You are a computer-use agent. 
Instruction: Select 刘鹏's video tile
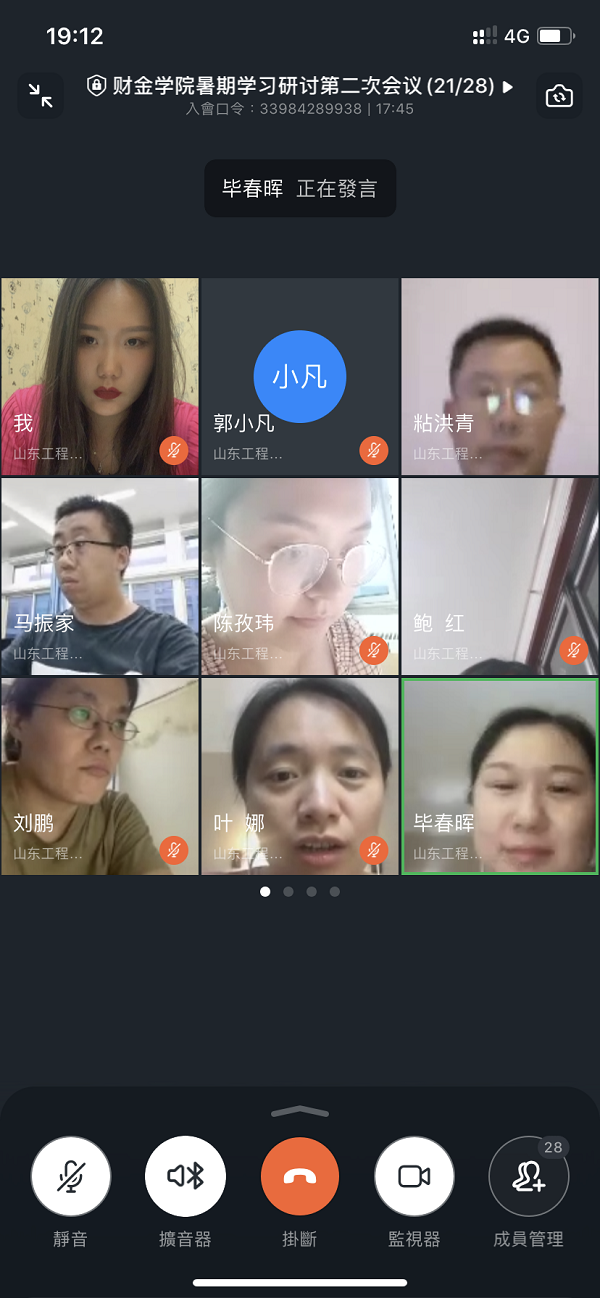[x=100, y=777]
